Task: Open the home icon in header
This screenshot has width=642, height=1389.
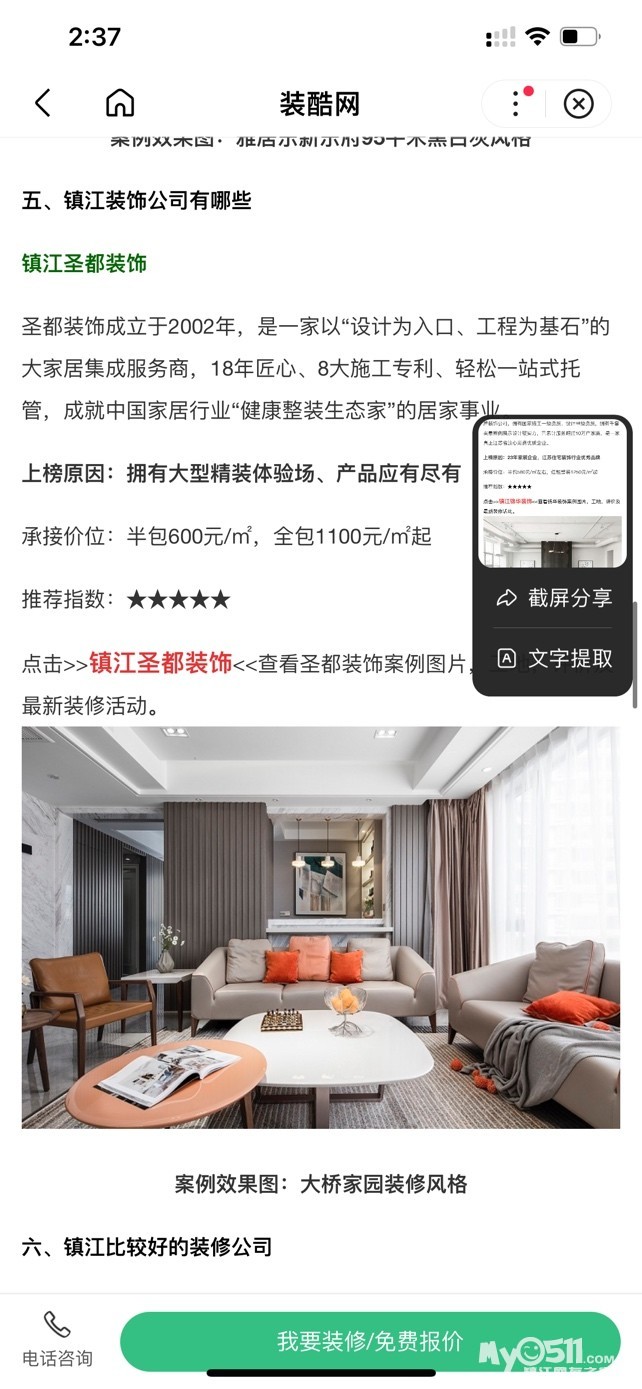Action: point(120,103)
